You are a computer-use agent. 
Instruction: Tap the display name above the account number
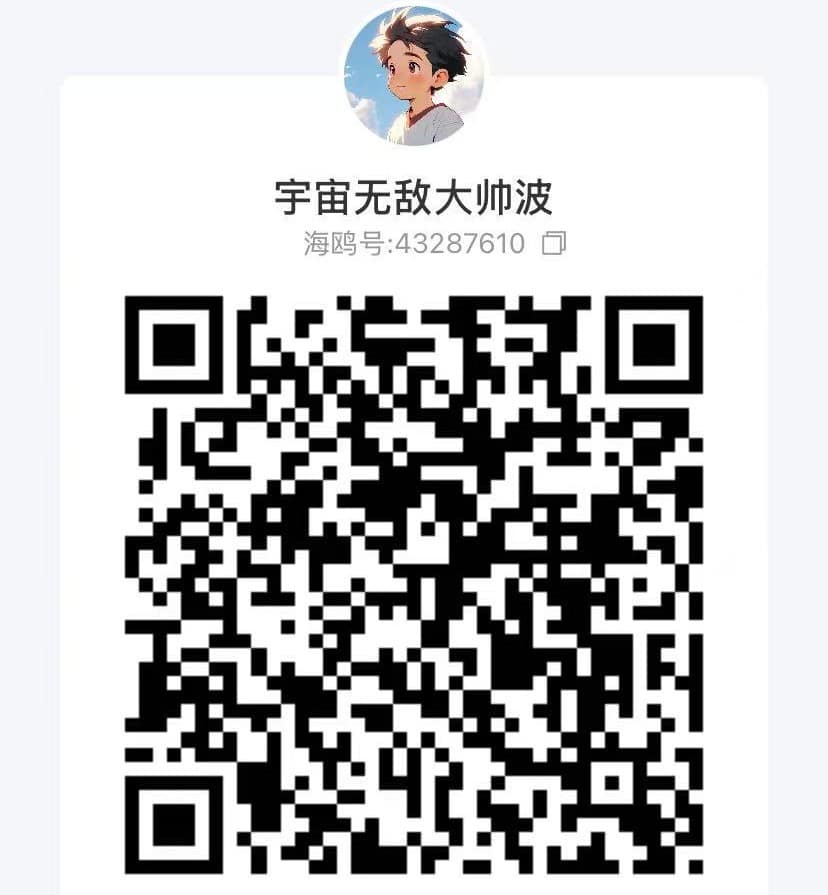click(414, 196)
